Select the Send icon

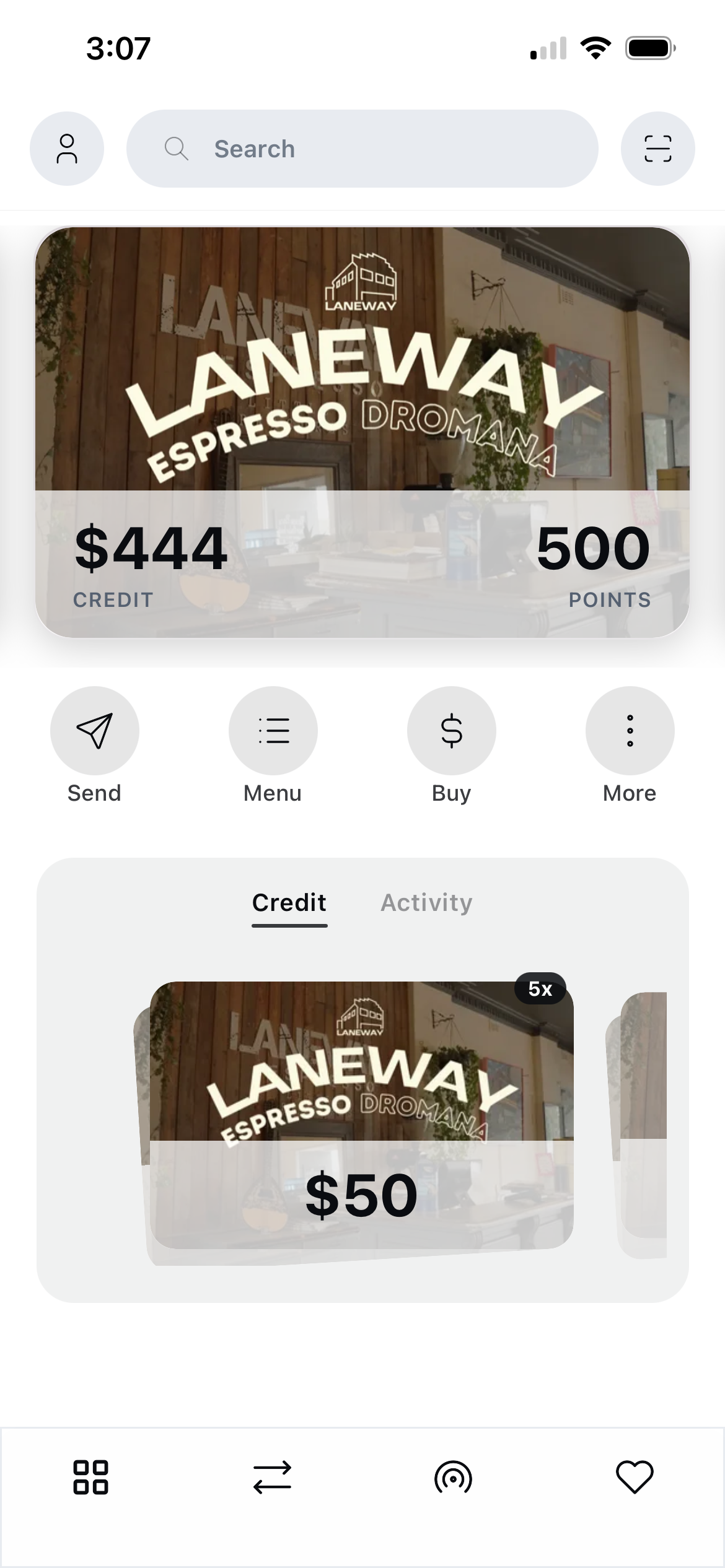click(94, 730)
